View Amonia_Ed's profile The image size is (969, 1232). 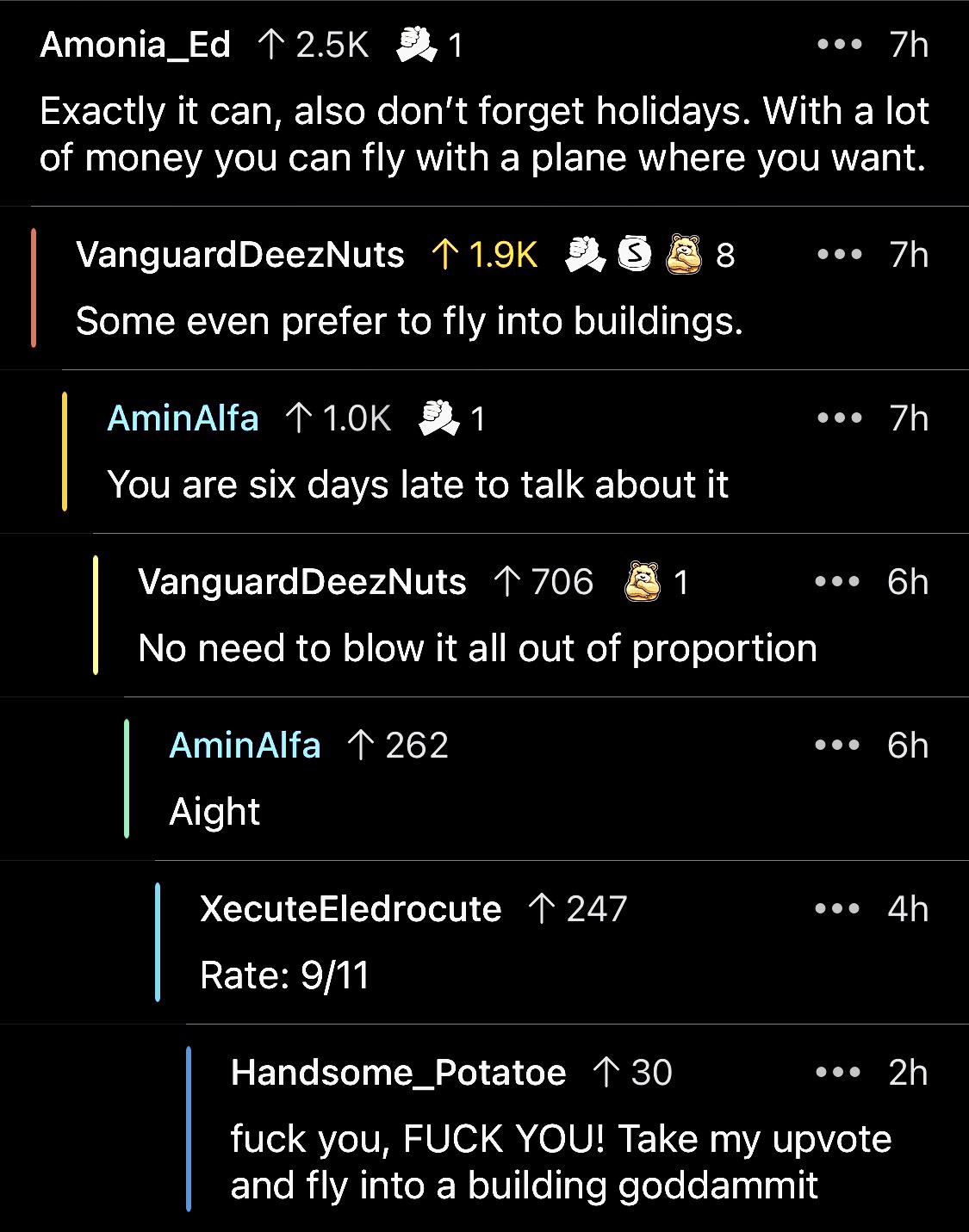pyautogui.click(x=135, y=44)
